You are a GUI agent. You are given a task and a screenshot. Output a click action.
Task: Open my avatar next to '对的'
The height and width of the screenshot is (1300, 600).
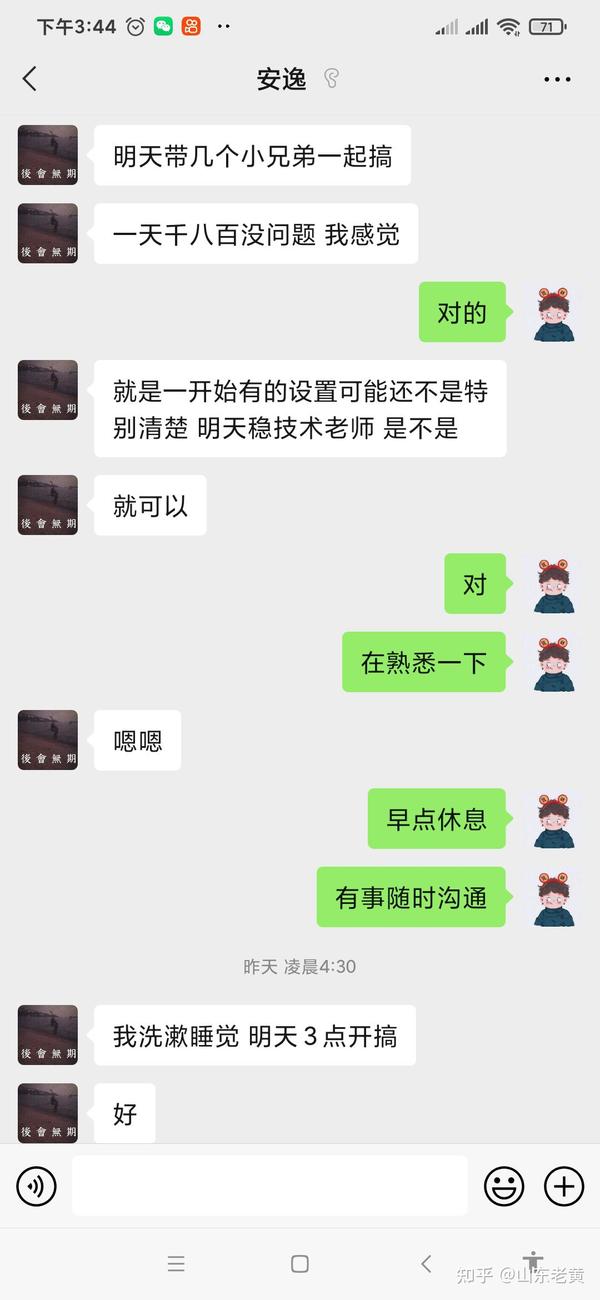point(552,313)
